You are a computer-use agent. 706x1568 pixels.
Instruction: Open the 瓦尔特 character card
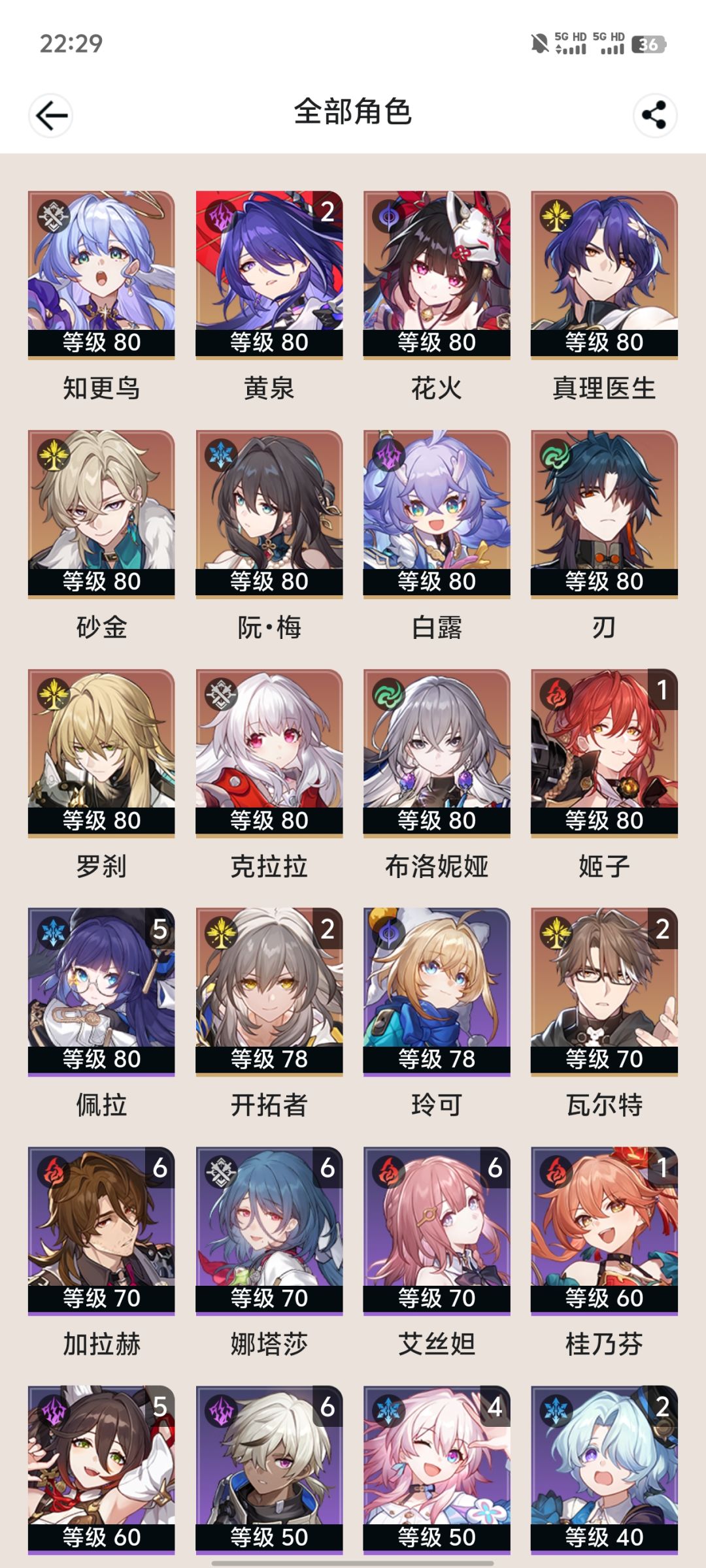[604, 992]
